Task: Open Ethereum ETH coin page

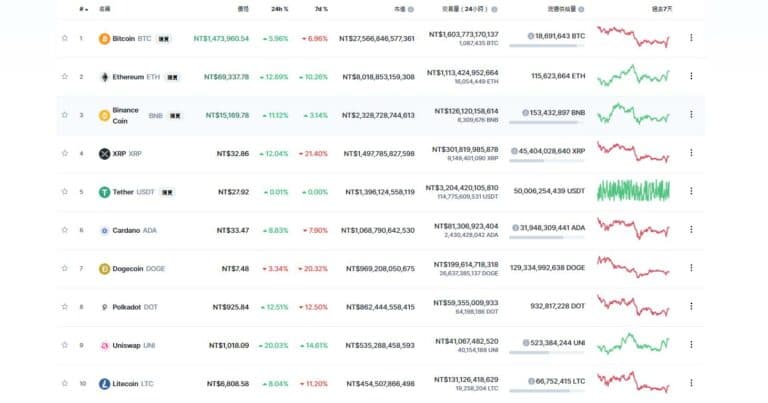Action: [x=130, y=76]
